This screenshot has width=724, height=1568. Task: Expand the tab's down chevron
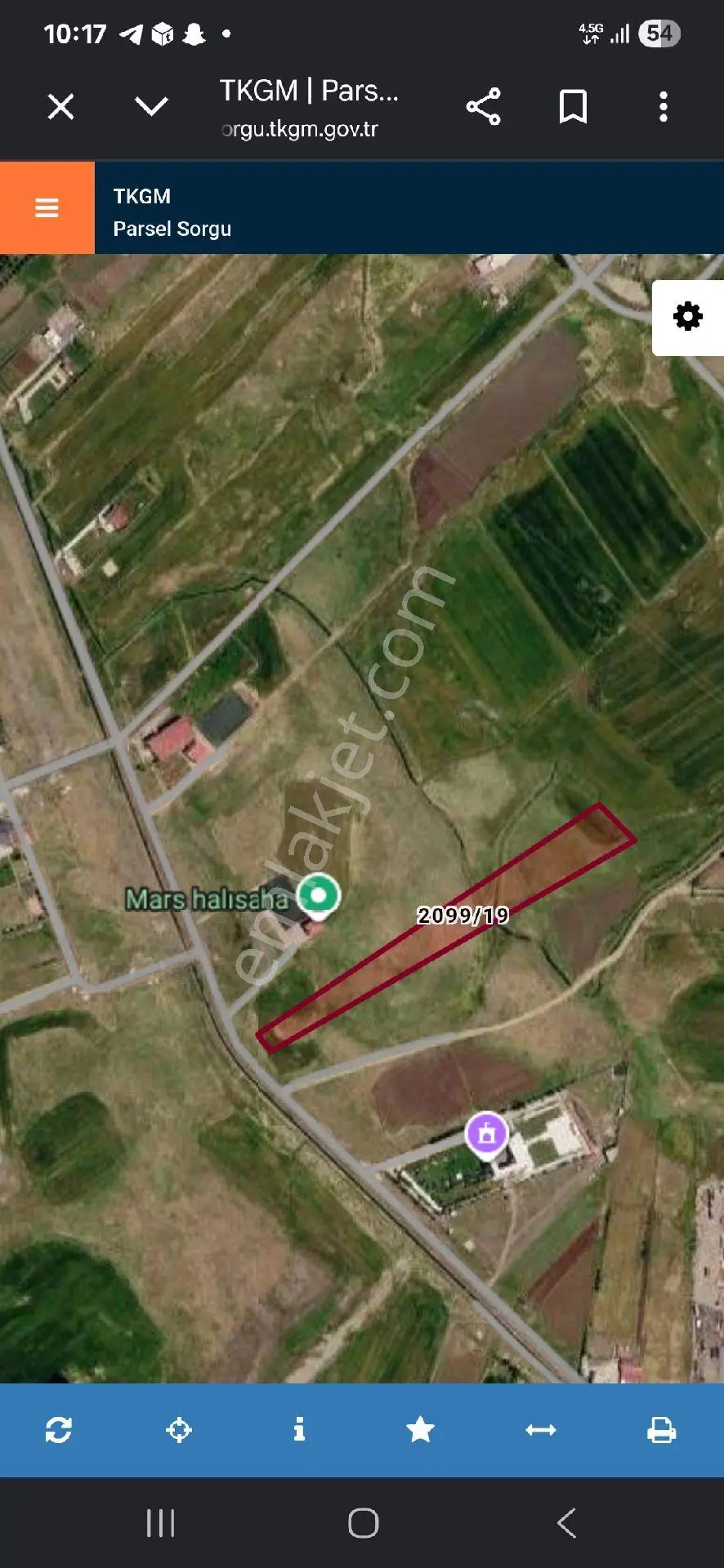point(151,106)
